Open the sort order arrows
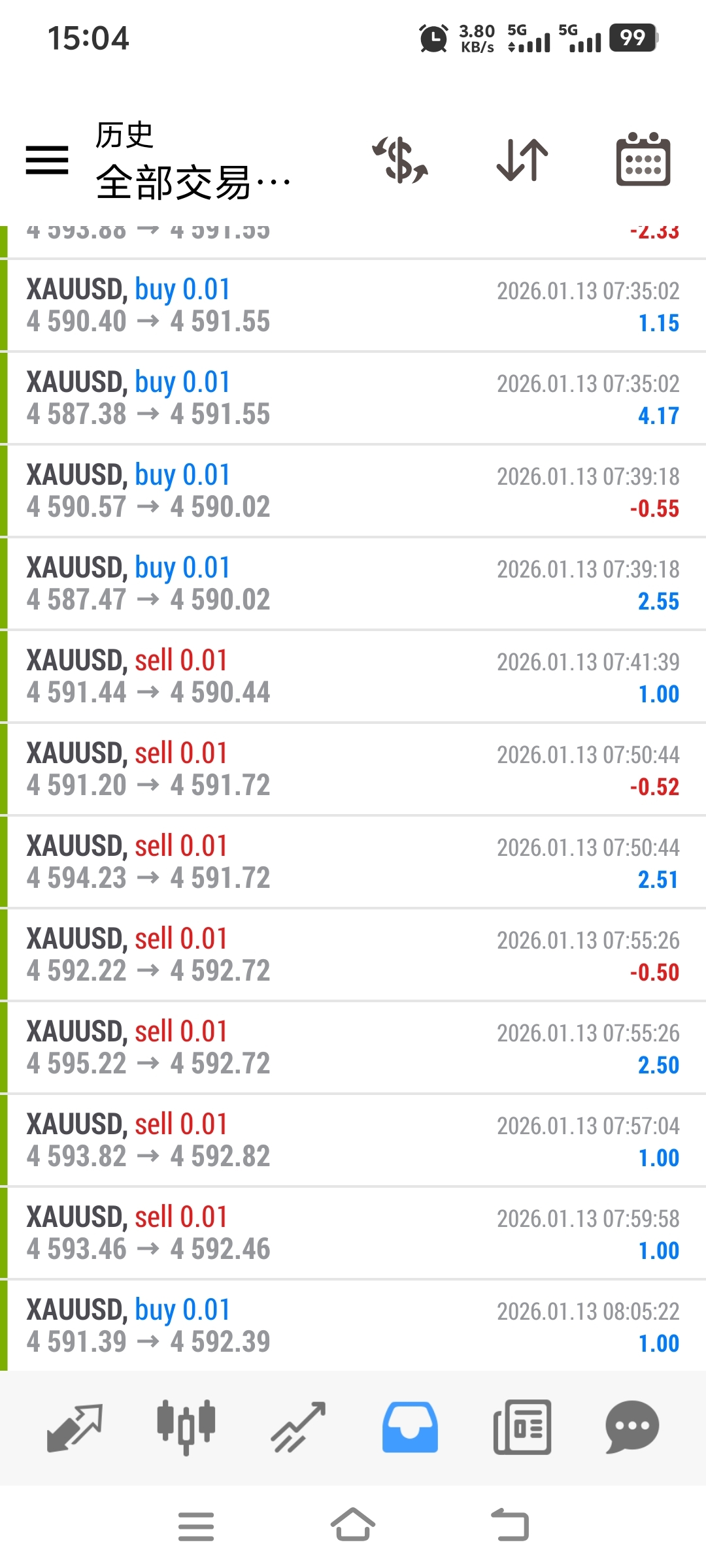 click(522, 160)
